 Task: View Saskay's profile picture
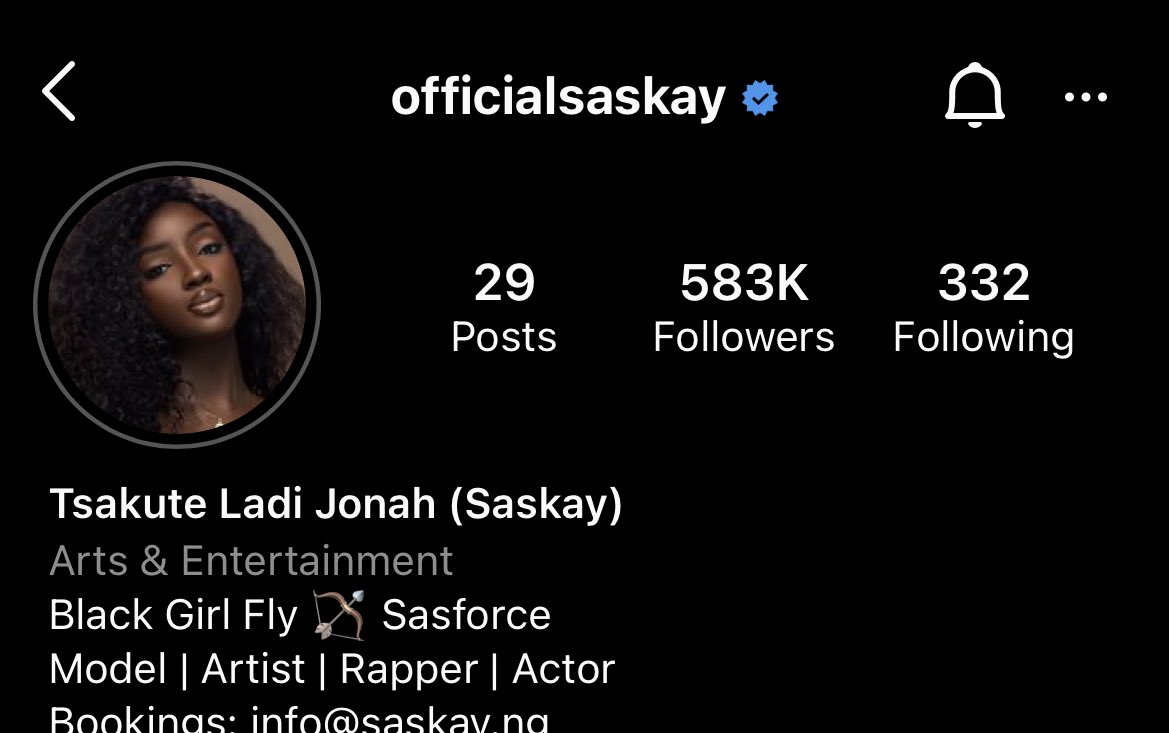[177, 305]
